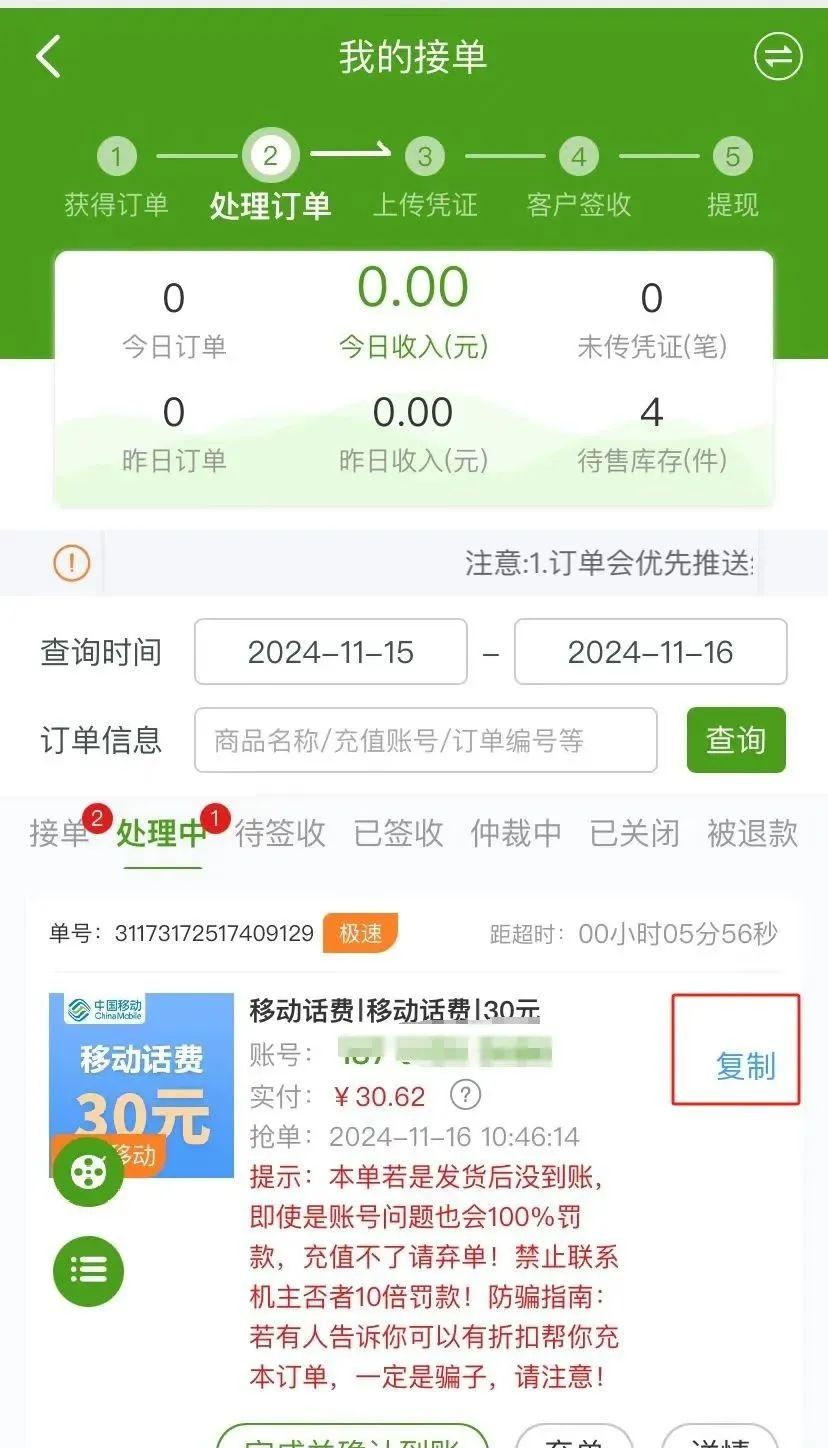
Task: Switch to the 处理中 tab
Action: 162,833
